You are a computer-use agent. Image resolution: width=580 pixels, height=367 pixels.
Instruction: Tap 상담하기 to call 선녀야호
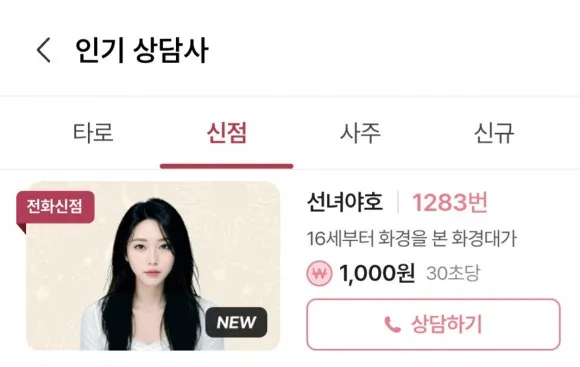[x=433, y=324]
